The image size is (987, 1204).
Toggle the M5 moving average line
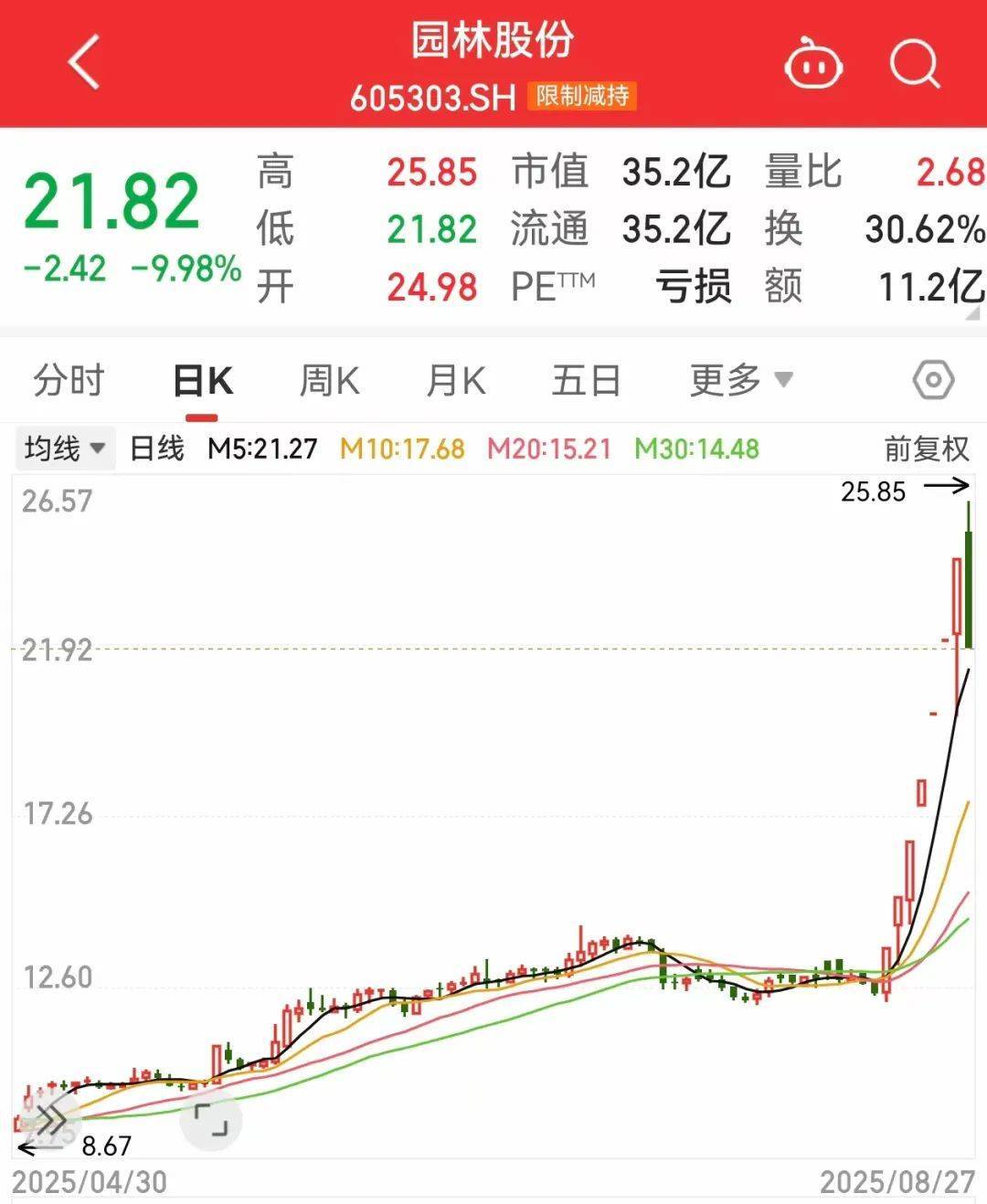pyautogui.click(x=261, y=449)
